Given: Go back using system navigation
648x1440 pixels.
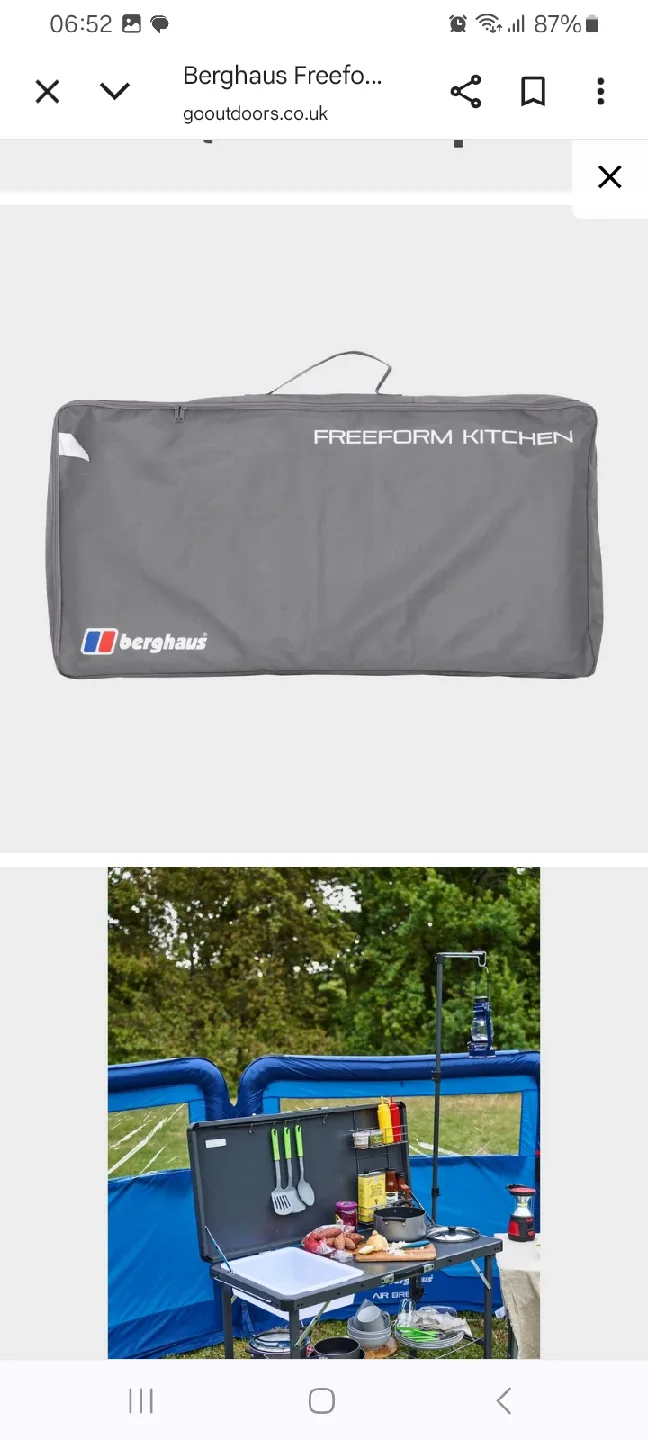Looking at the screenshot, I should [x=504, y=1401].
